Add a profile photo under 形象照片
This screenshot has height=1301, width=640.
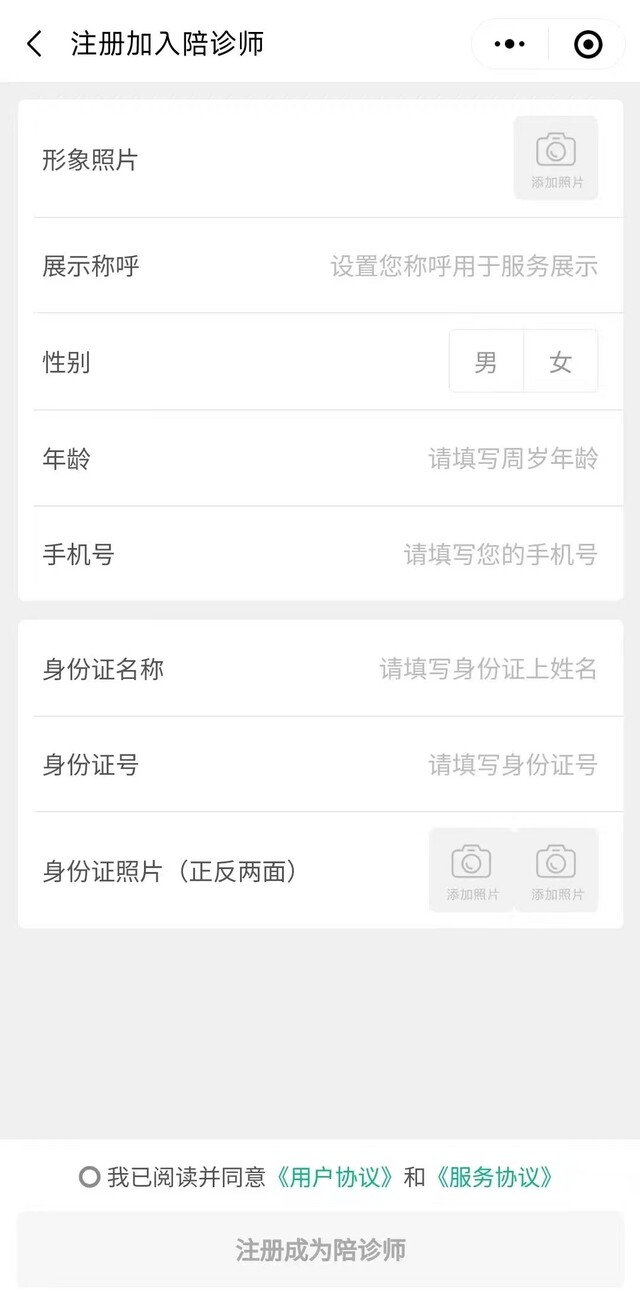pyautogui.click(x=556, y=158)
